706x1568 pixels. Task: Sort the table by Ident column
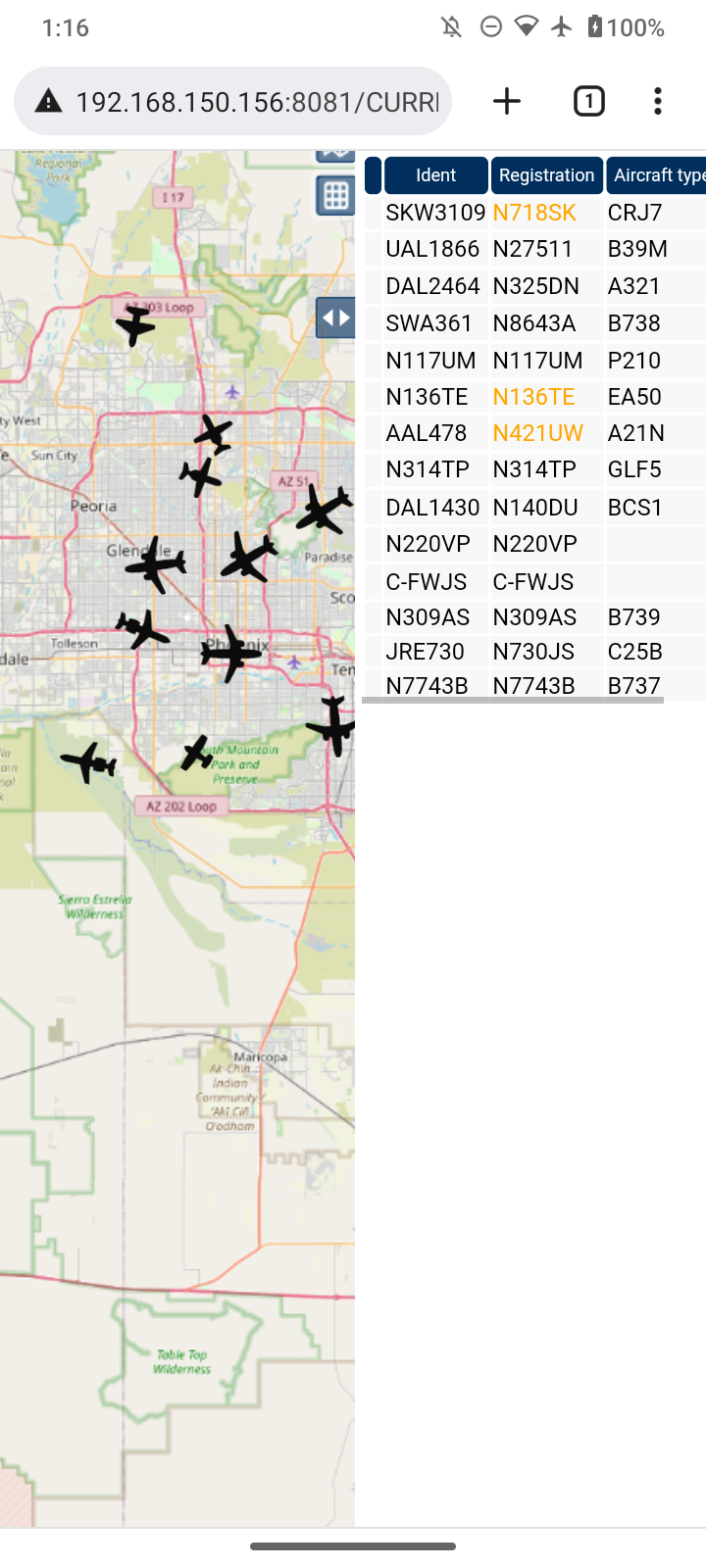pyautogui.click(x=436, y=175)
